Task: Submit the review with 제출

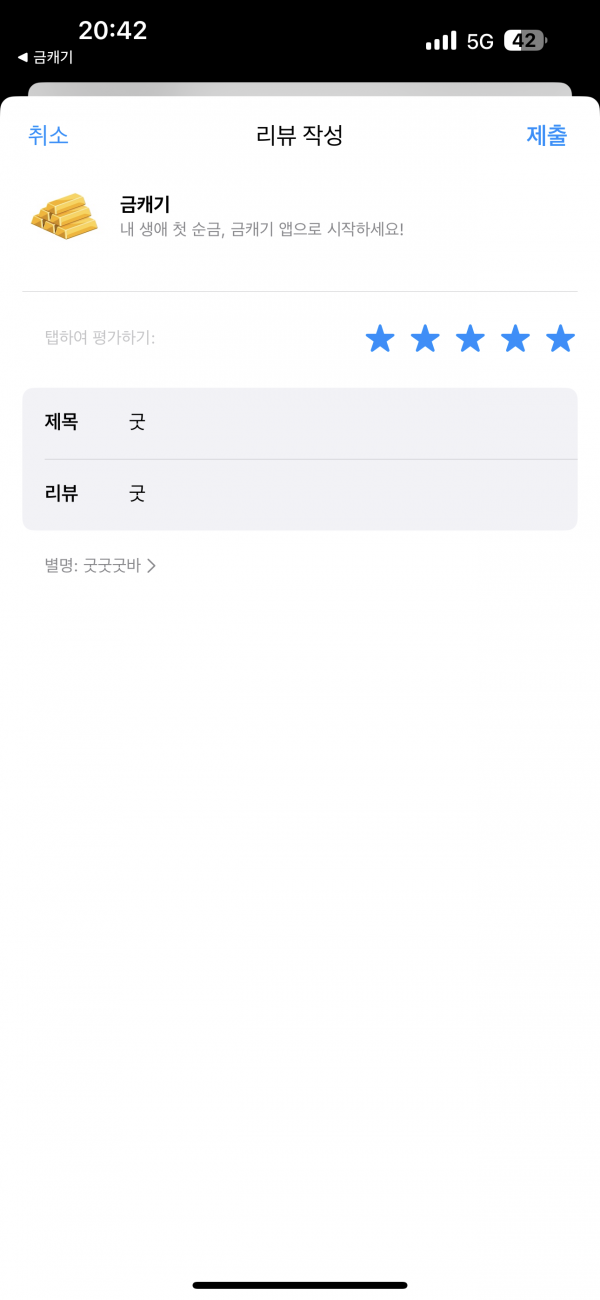Action: pyautogui.click(x=547, y=135)
